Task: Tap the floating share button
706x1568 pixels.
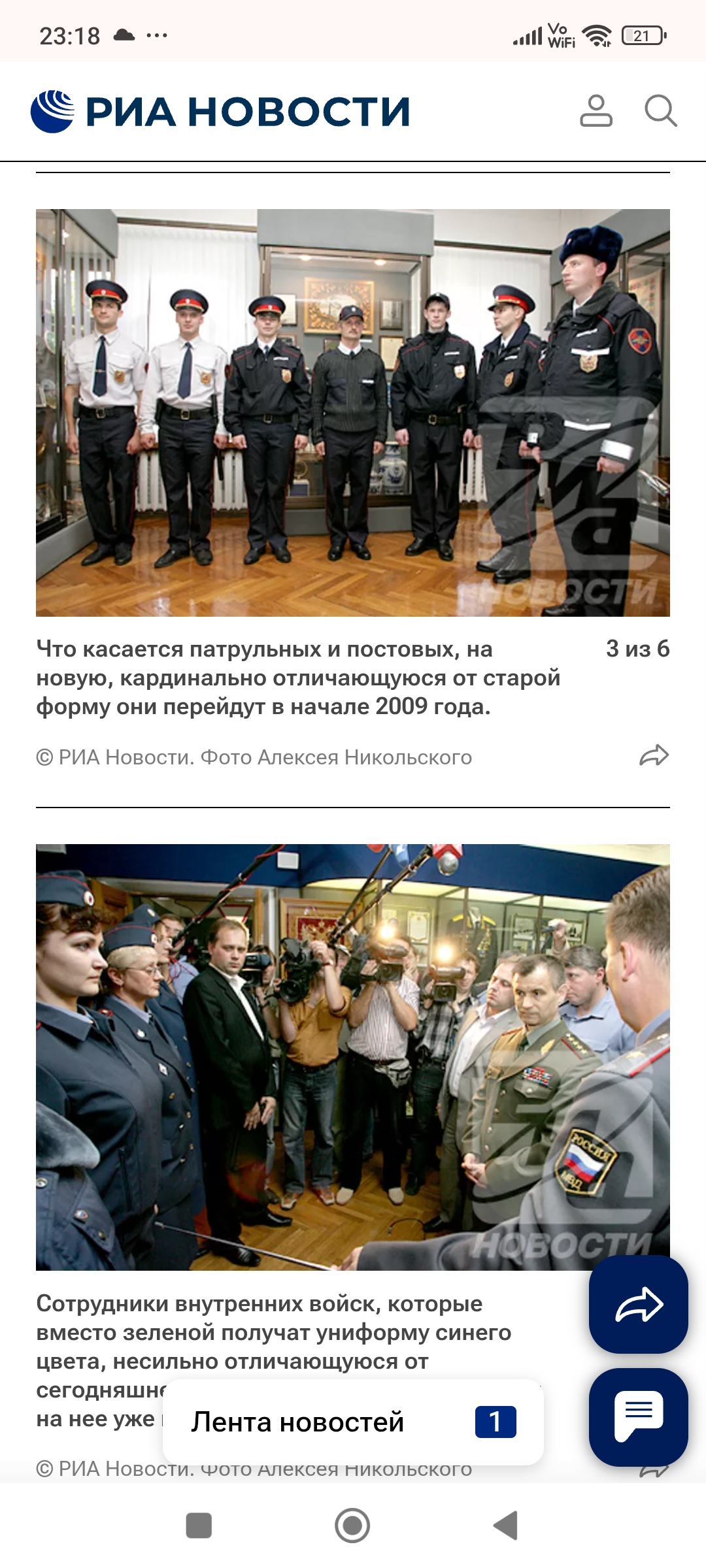Action: click(x=639, y=1305)
